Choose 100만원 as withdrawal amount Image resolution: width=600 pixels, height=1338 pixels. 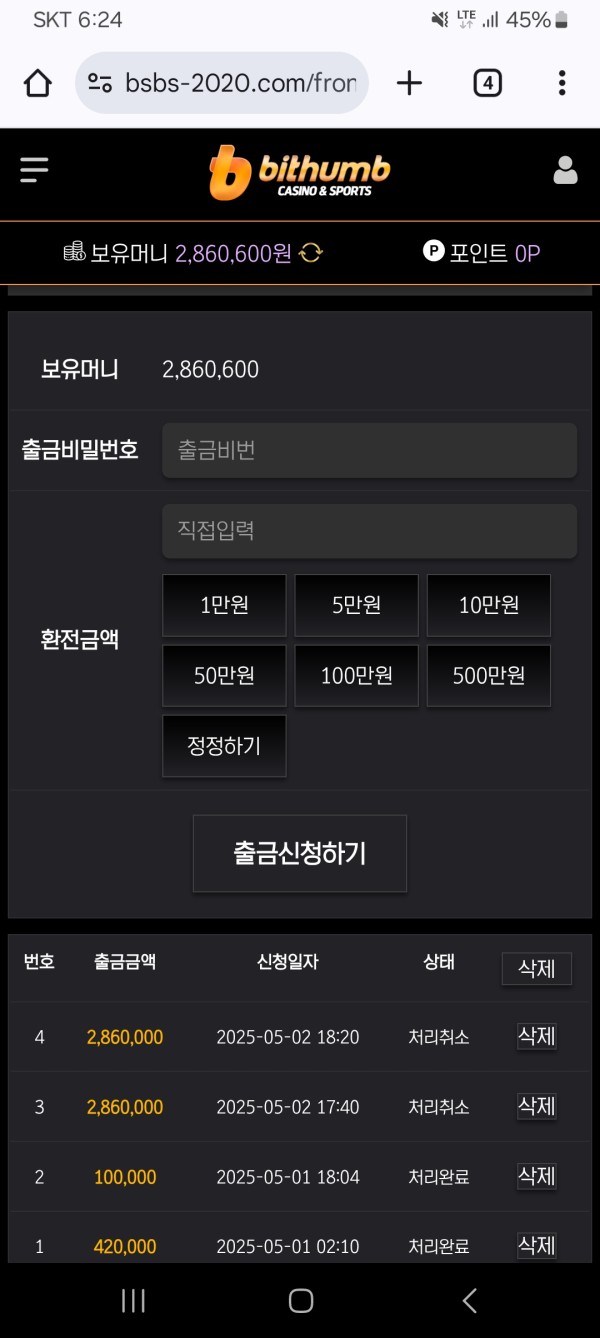(x=356, y=676)
